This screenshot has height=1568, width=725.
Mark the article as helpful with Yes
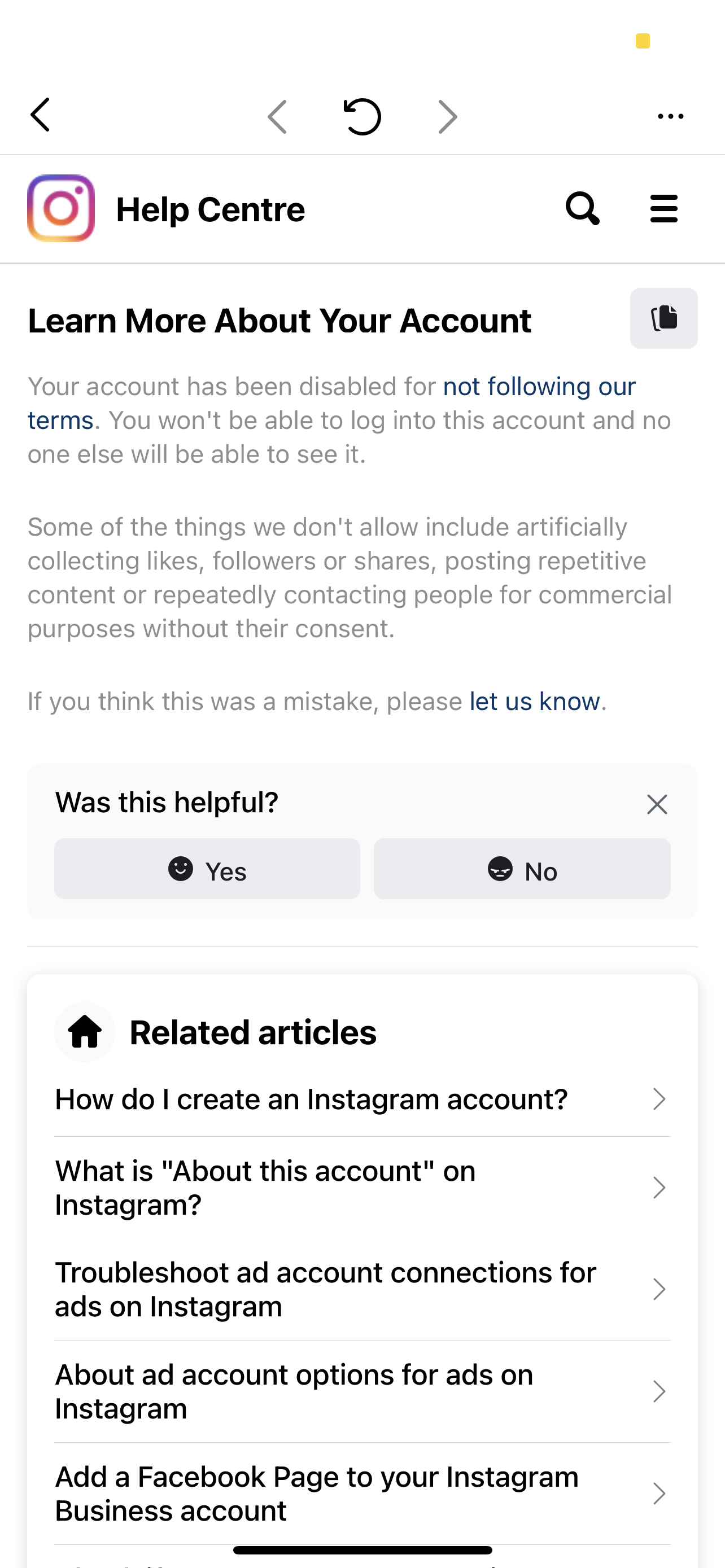coord(207,869)
